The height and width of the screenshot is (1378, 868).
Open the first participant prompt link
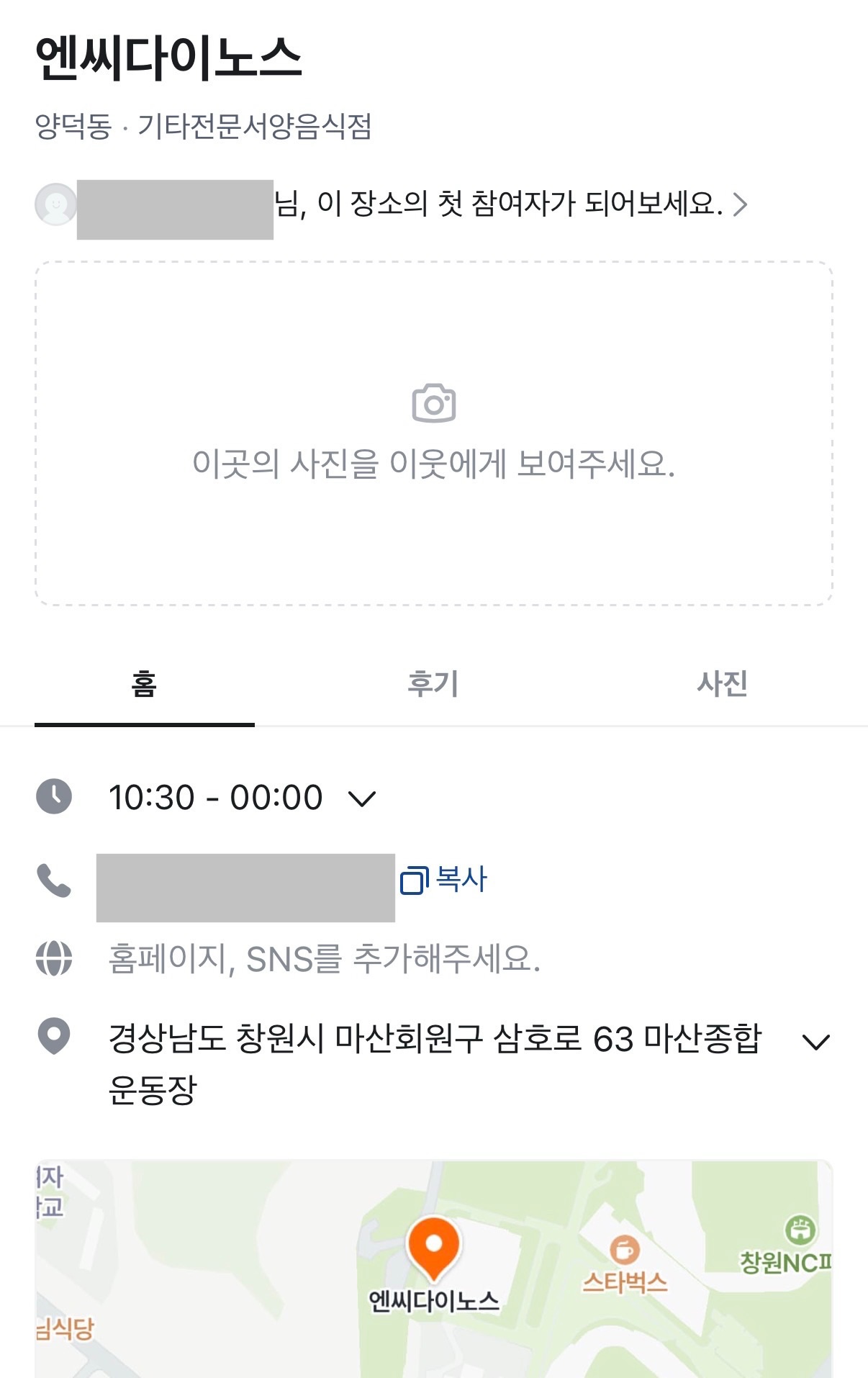[x=511, y=204]
